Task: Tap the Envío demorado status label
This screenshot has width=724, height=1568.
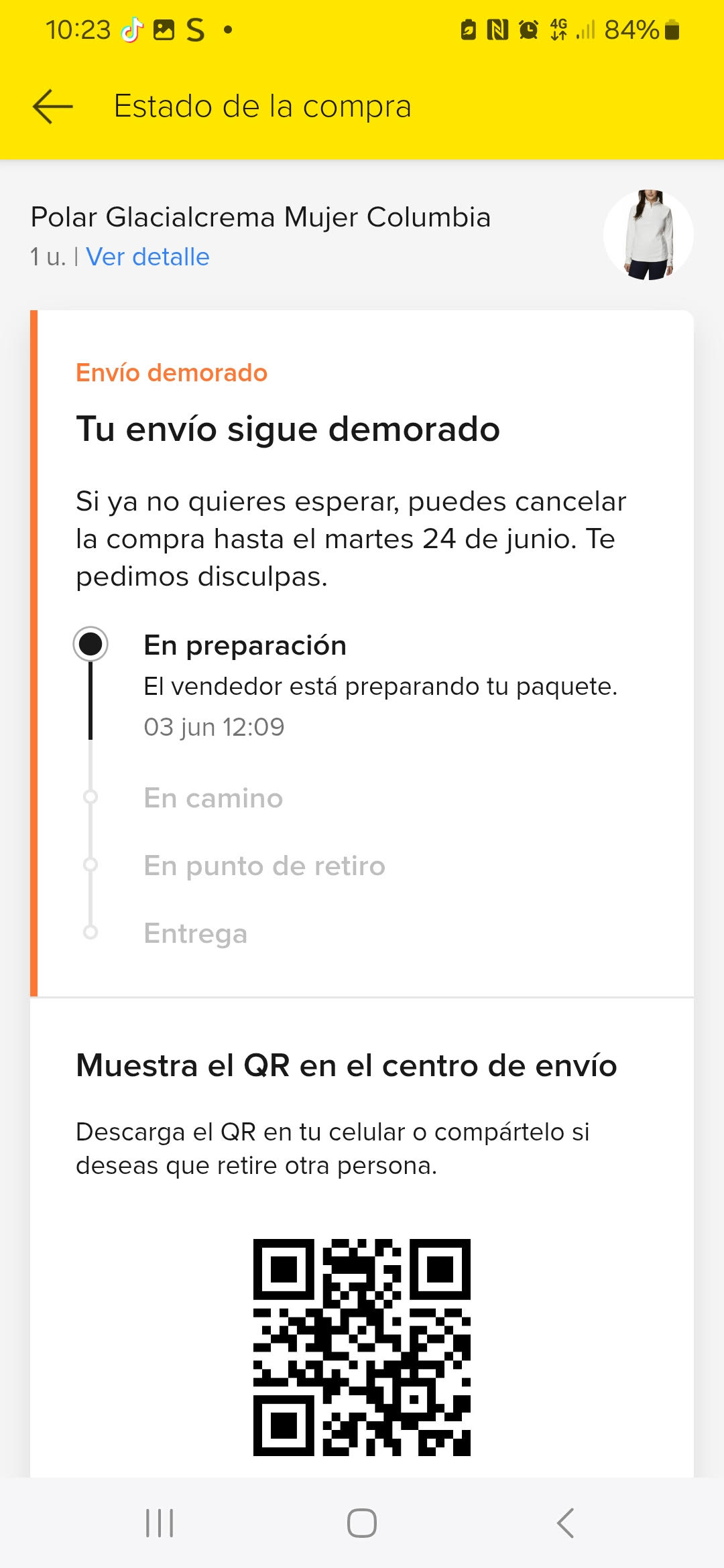Action: [171, 373]
